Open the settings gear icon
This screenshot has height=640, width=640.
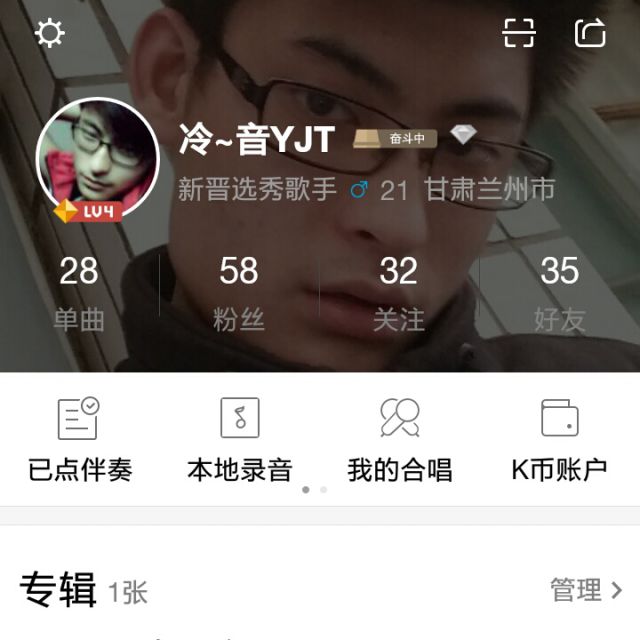coord(49,33)
